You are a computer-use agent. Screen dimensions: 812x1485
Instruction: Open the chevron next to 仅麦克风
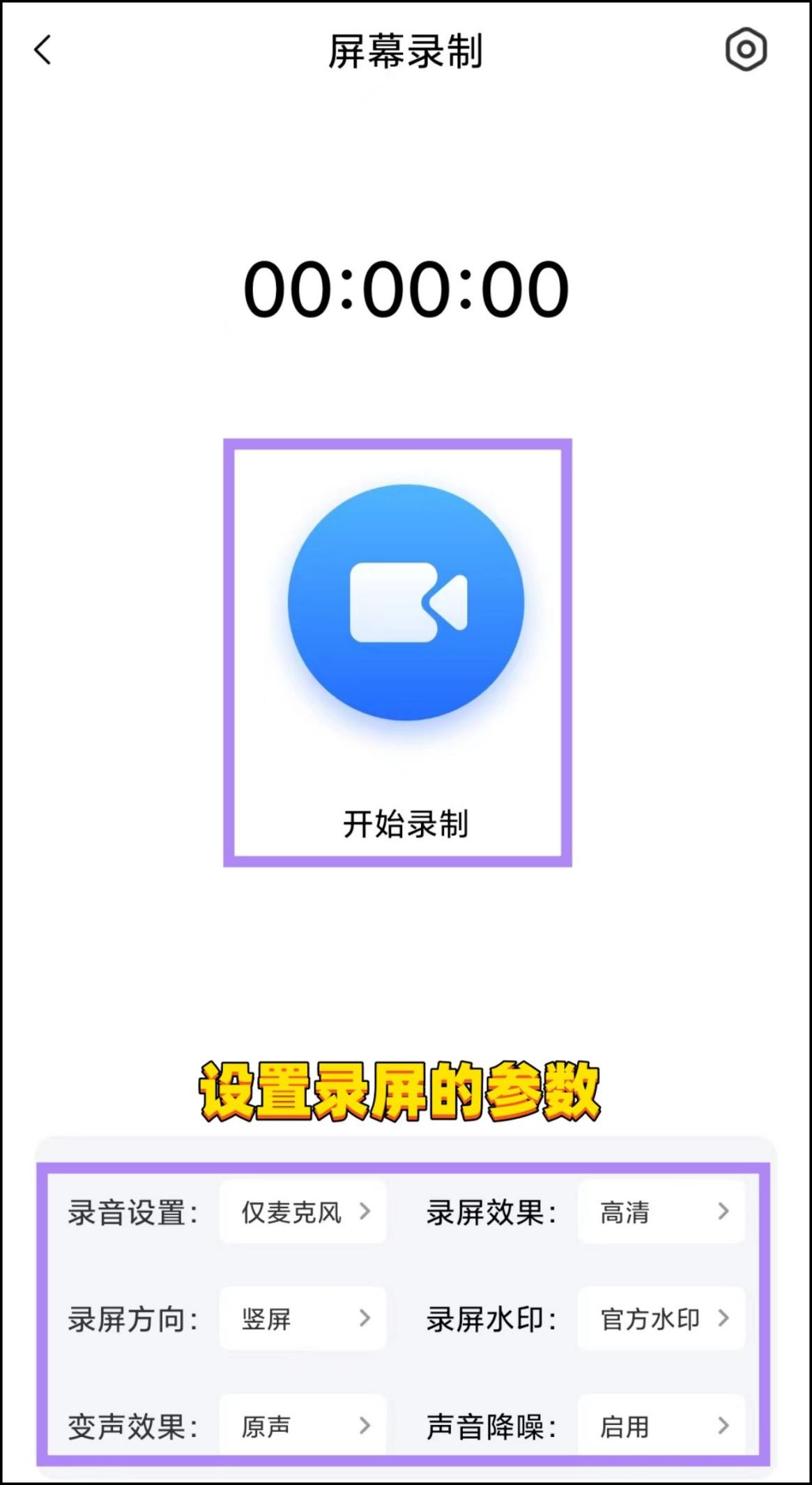pos(364,1212)
